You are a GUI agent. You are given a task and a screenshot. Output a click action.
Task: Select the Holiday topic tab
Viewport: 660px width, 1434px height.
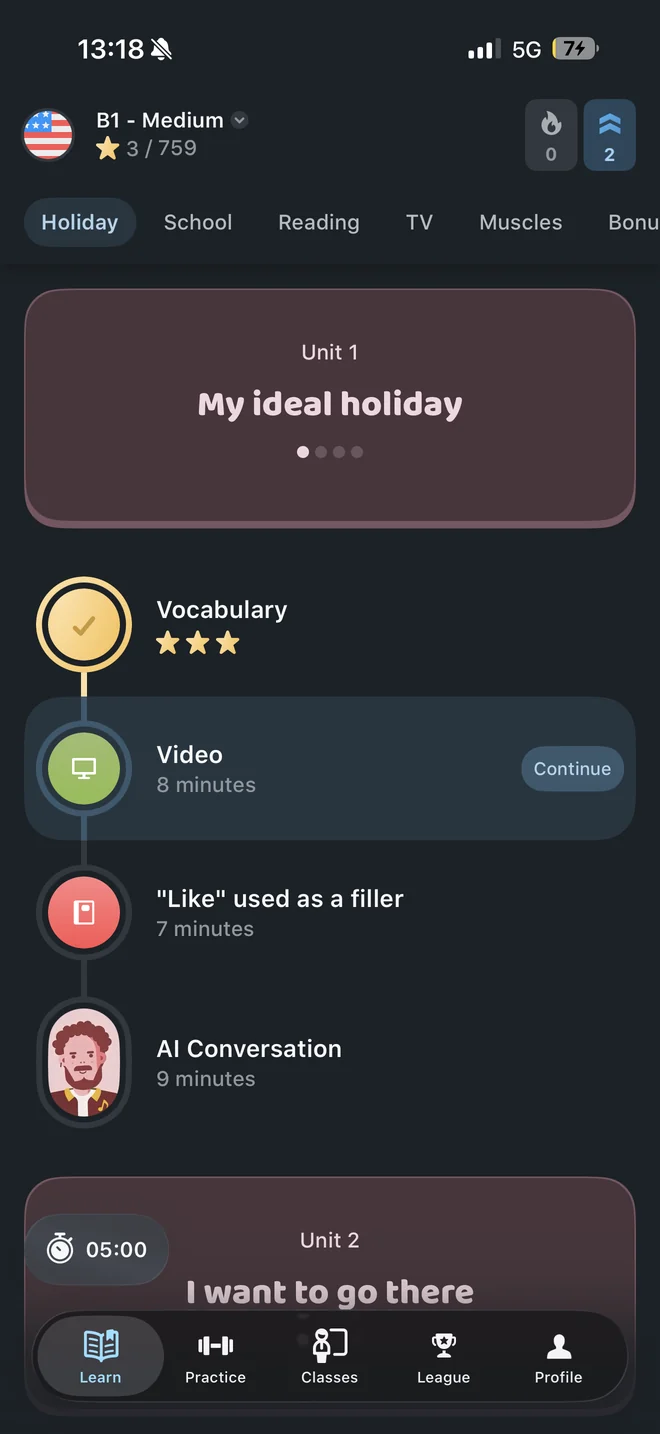click(x=80, y=222)
